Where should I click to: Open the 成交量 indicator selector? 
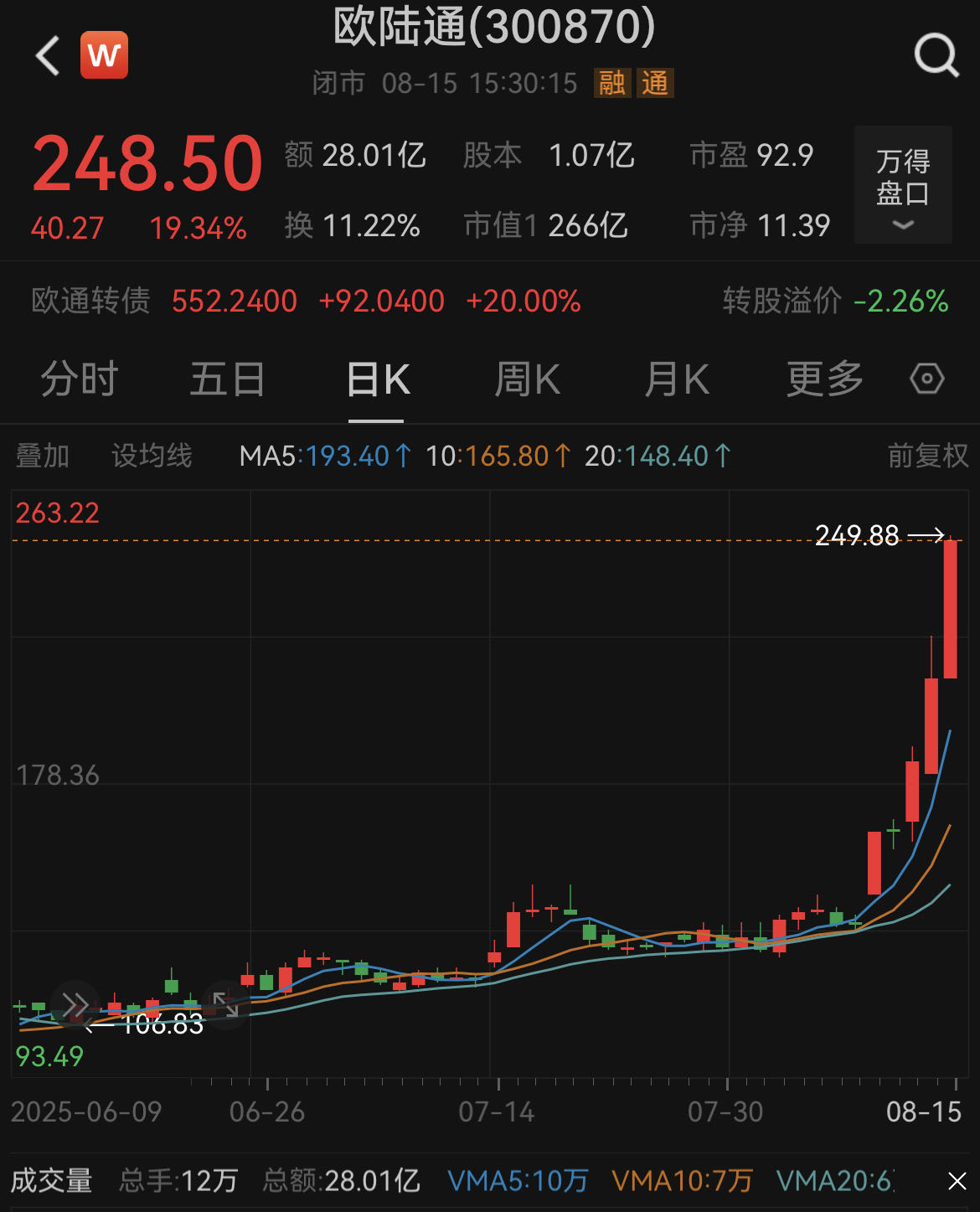pos(51,1181)
